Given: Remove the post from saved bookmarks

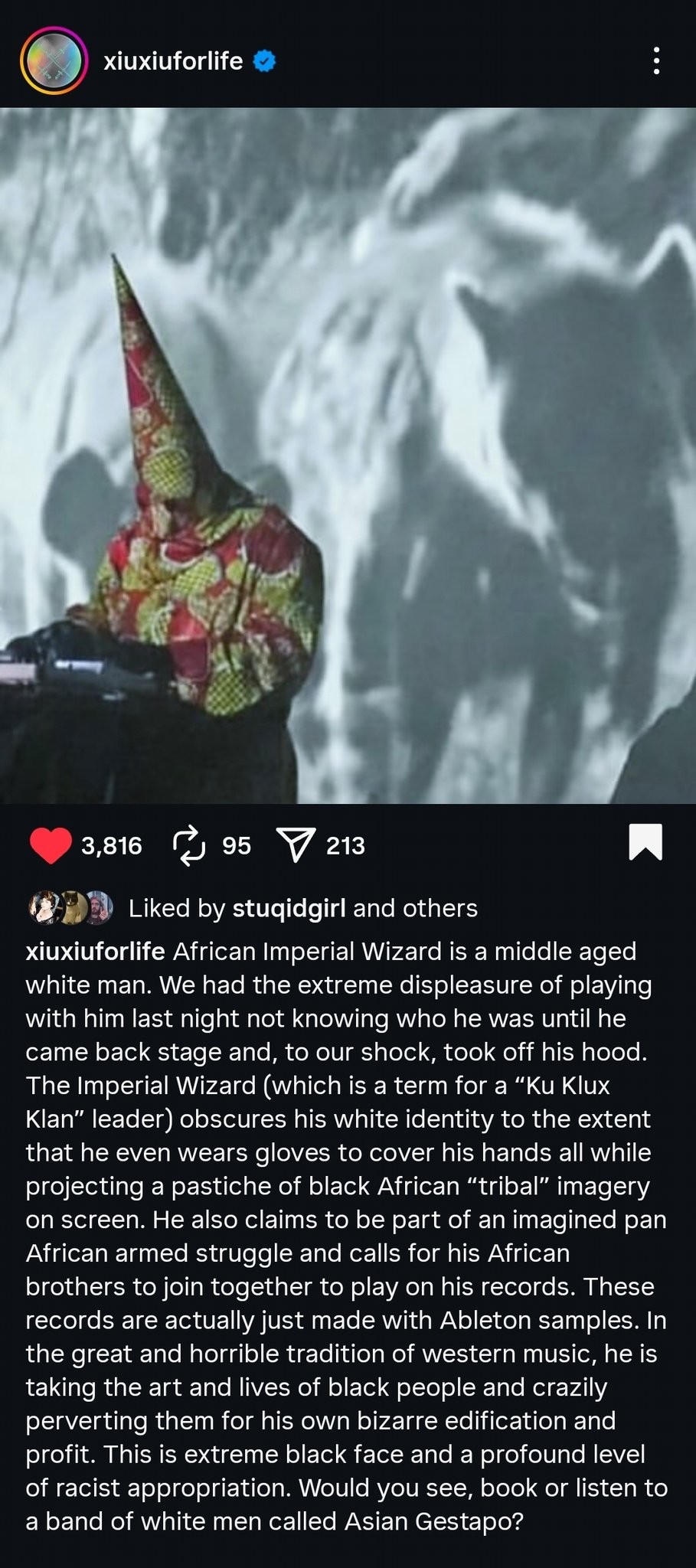Looking at the screenshot, I should click(x=645, y=842).
